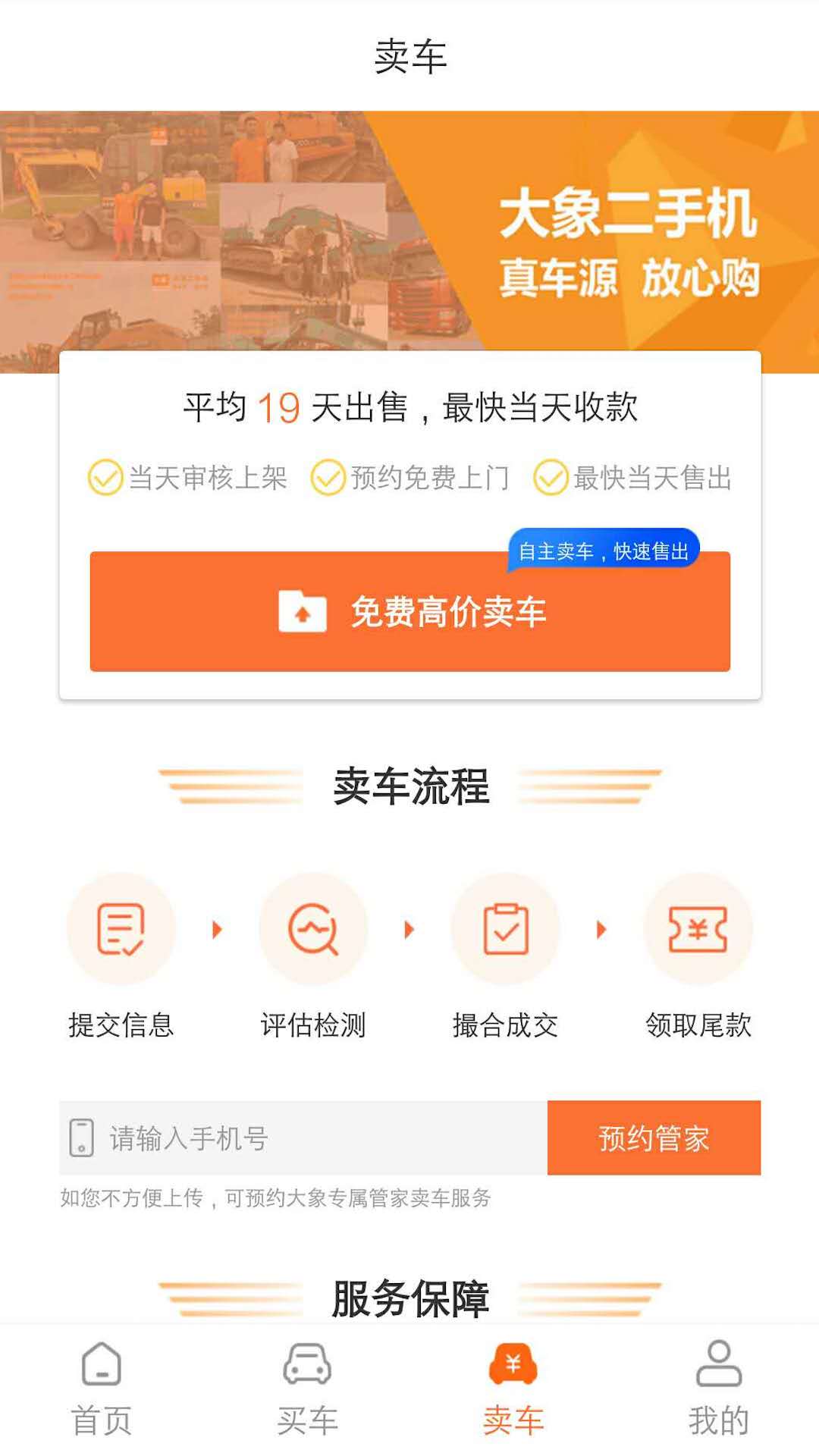Switch to the 买车 tab
Viewport: 819px width, 1456px height.
[307, 1389]
